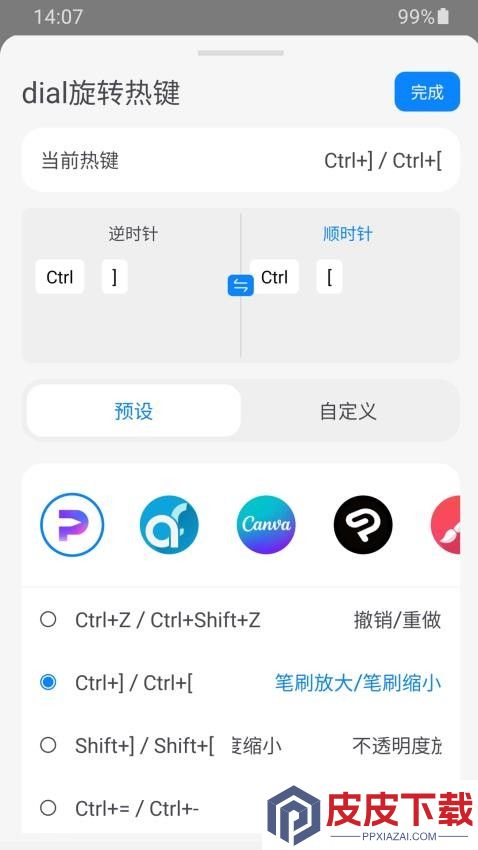Tap the 逆时针 Ctrl key box
The height and width of the screenshot is (850, 478).
[60, 277]
